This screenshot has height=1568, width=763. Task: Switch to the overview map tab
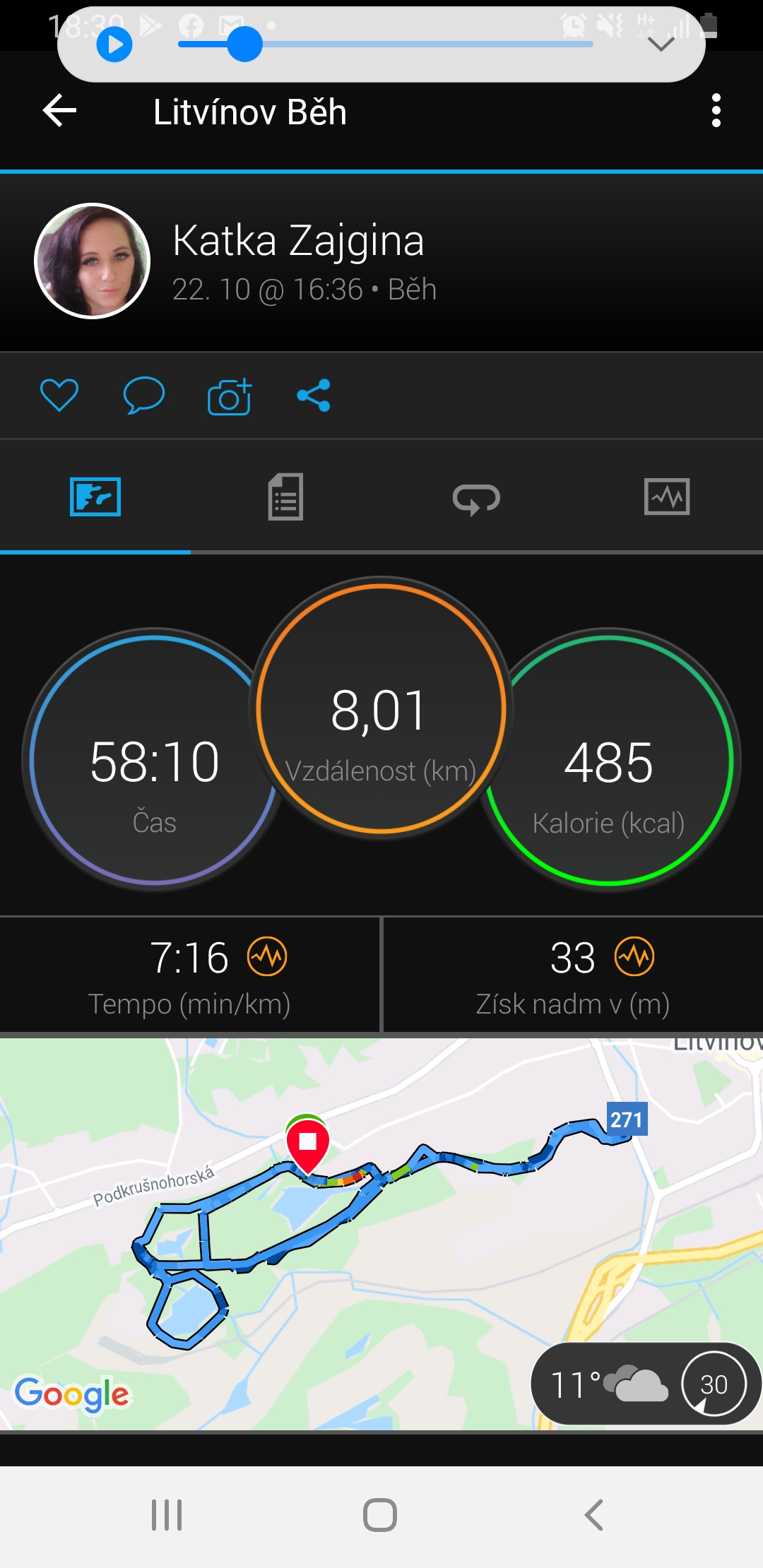[x=95, y=497]
